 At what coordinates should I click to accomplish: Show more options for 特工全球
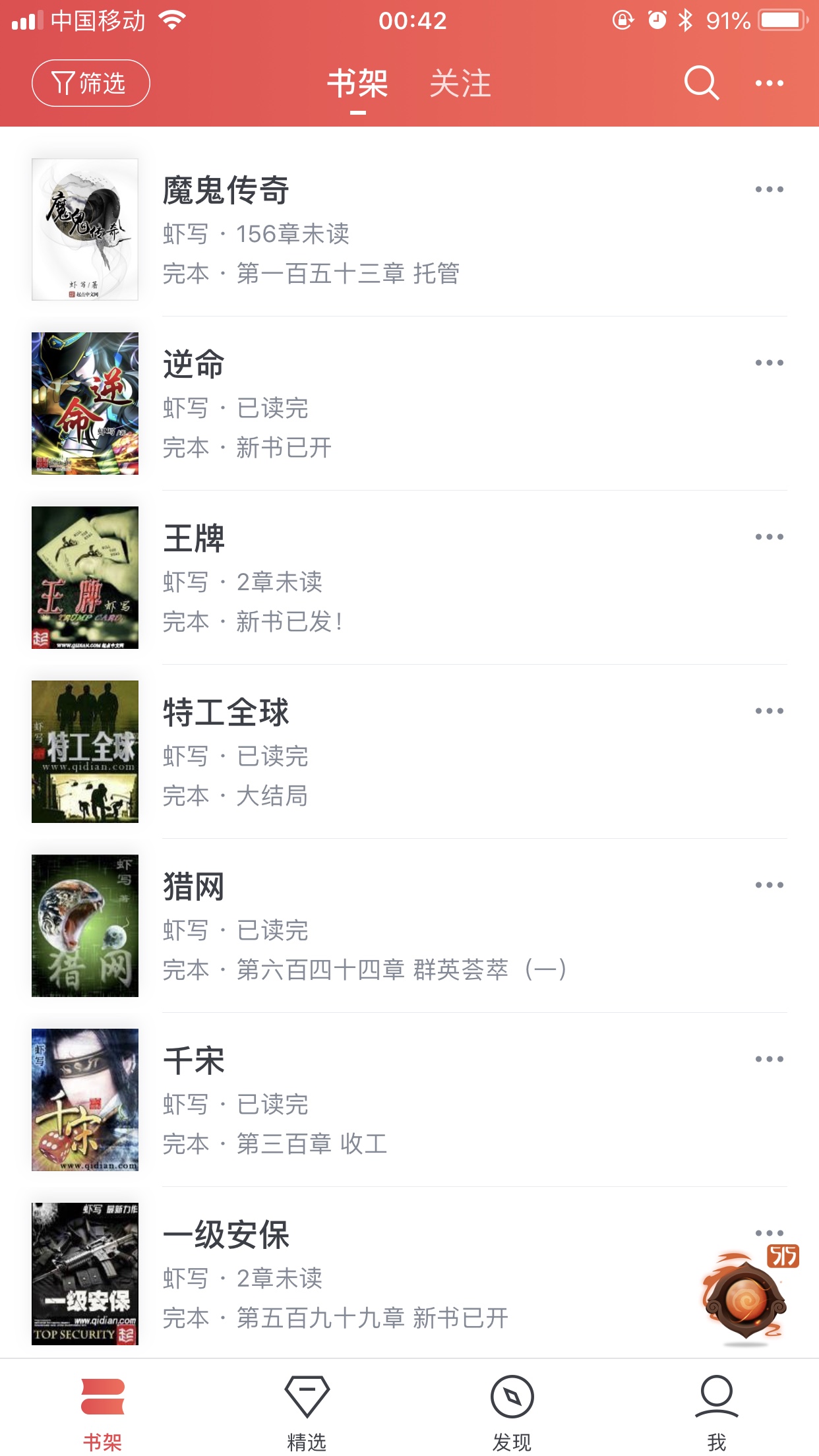tap(769, 712)
